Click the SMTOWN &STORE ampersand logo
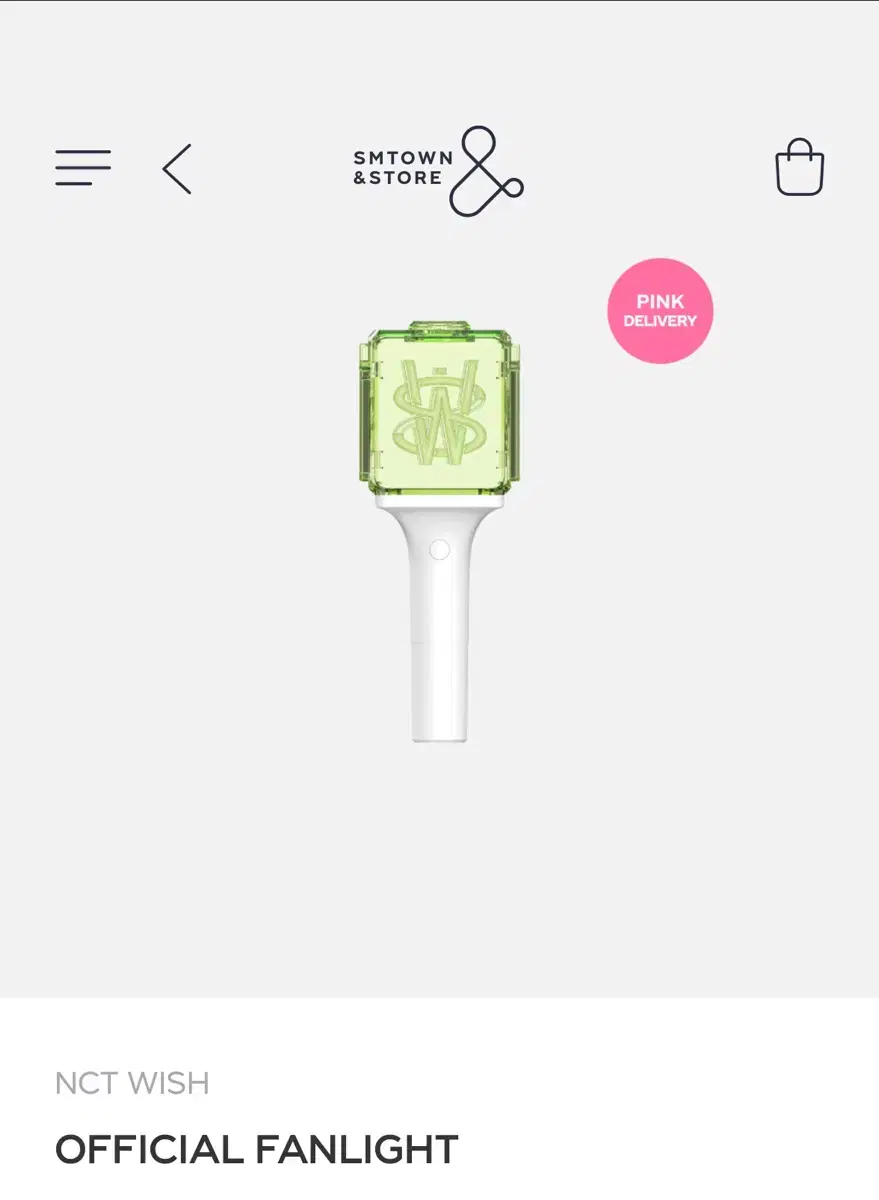Image resolution: width=879 pixels, height=1200 pixels. tap(487, 168)
